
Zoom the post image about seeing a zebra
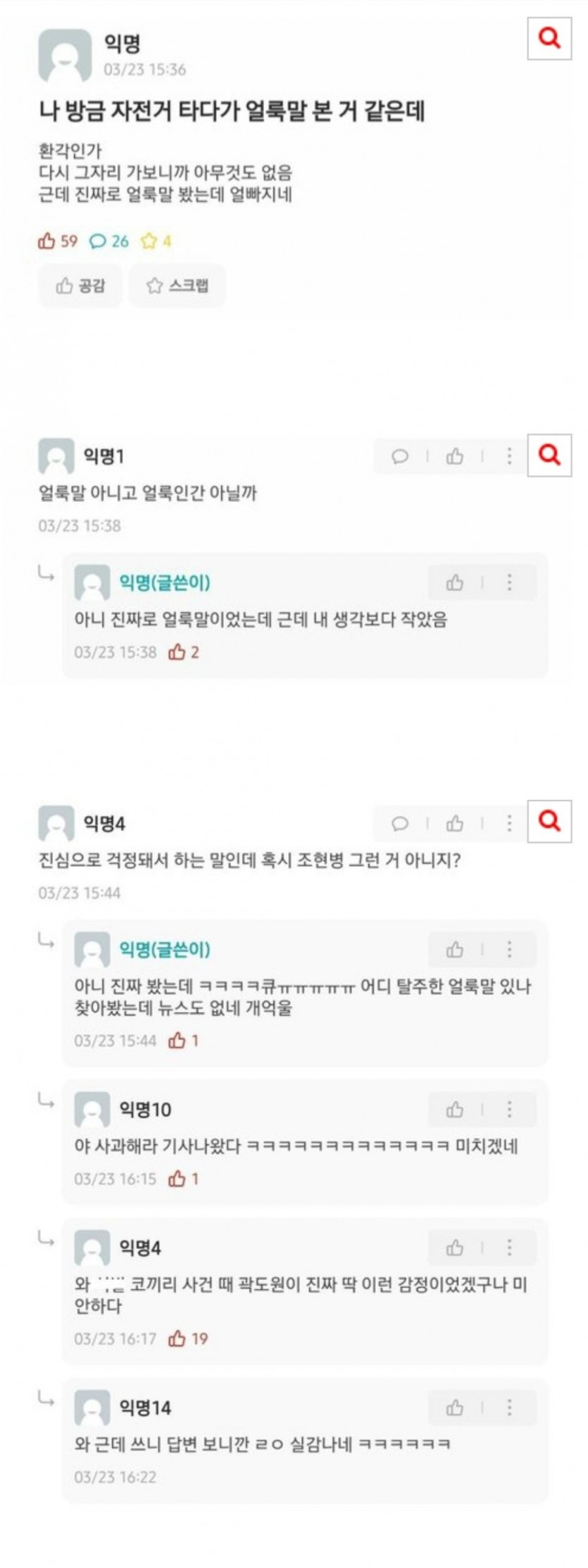point(549,38)
